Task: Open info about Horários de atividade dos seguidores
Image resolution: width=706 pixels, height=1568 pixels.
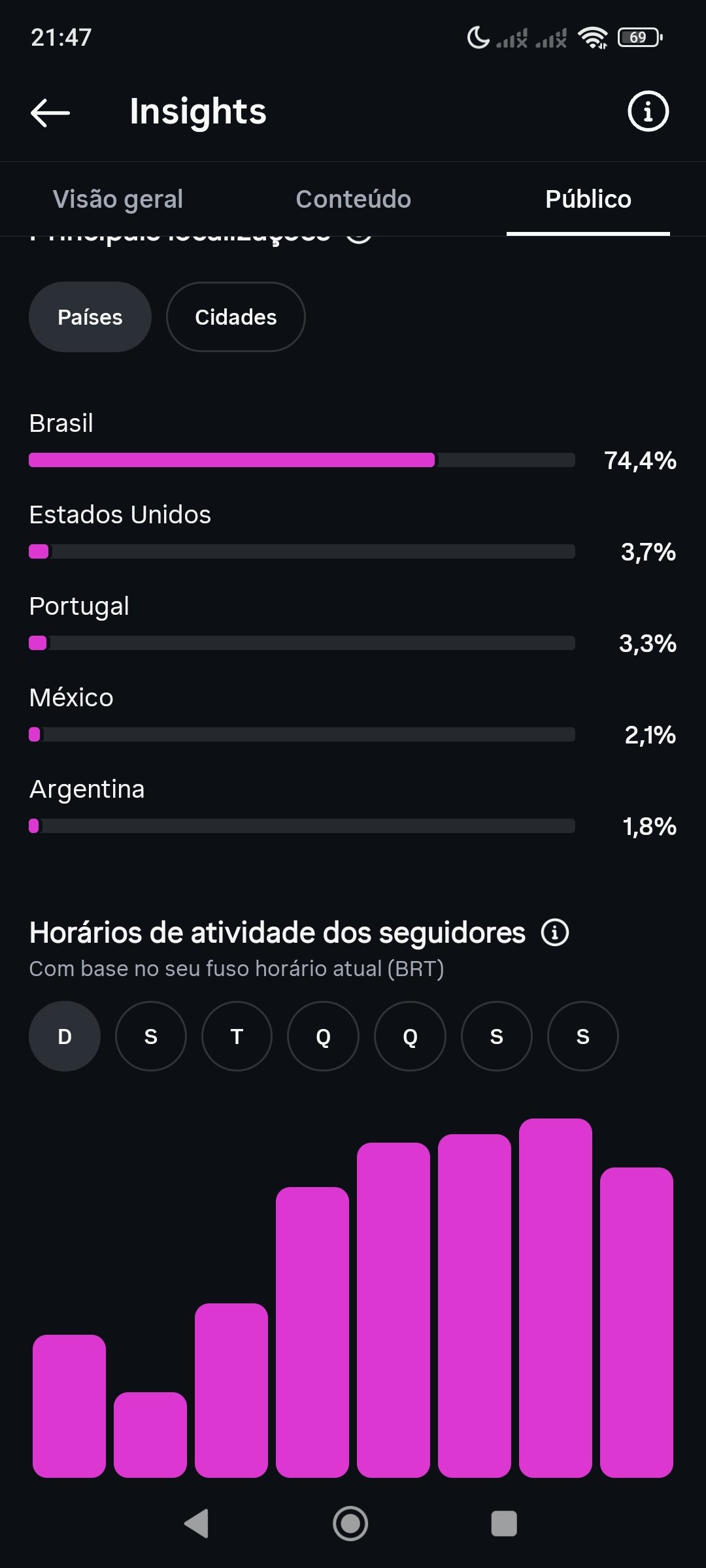Action: [555, 932]
